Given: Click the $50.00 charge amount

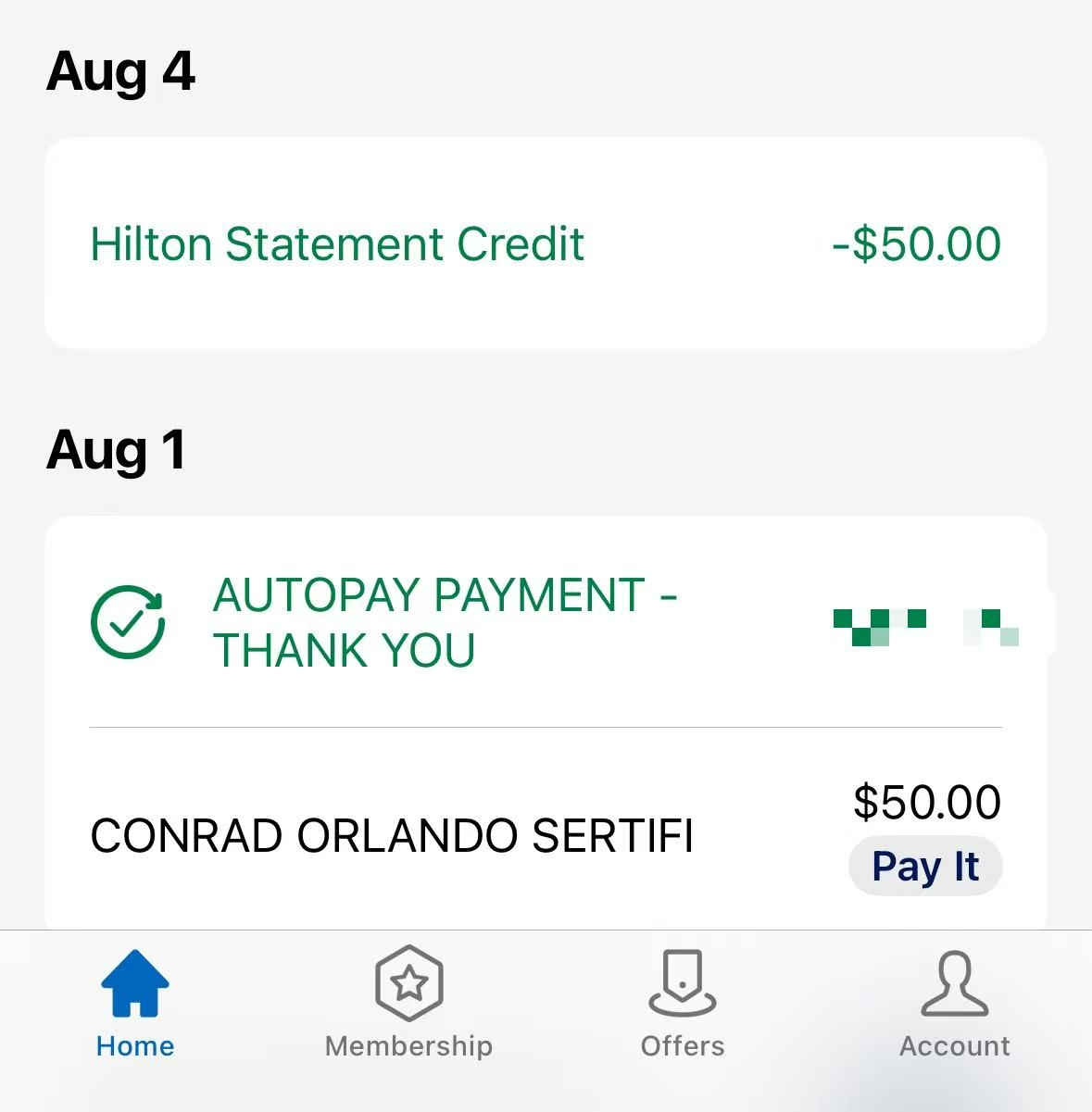Looking at the screenshot, I should click(925, 804).
